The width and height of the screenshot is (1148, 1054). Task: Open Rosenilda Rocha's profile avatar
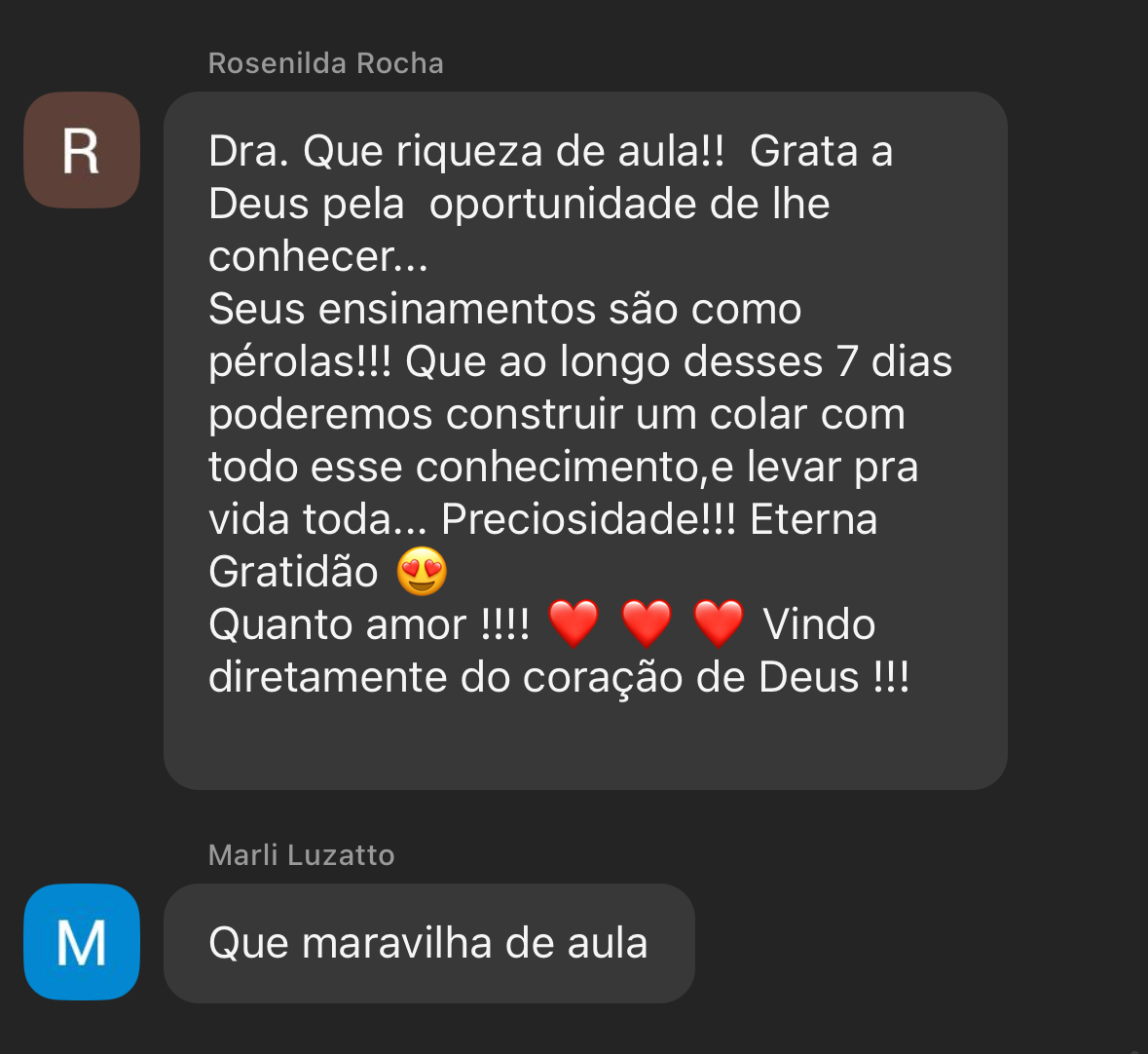click(x=82, y=150)
